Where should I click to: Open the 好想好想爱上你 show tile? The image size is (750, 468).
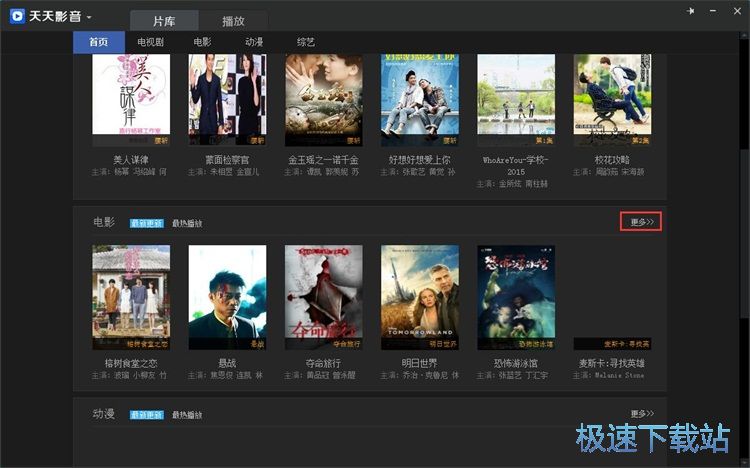[x=419, y=95]
